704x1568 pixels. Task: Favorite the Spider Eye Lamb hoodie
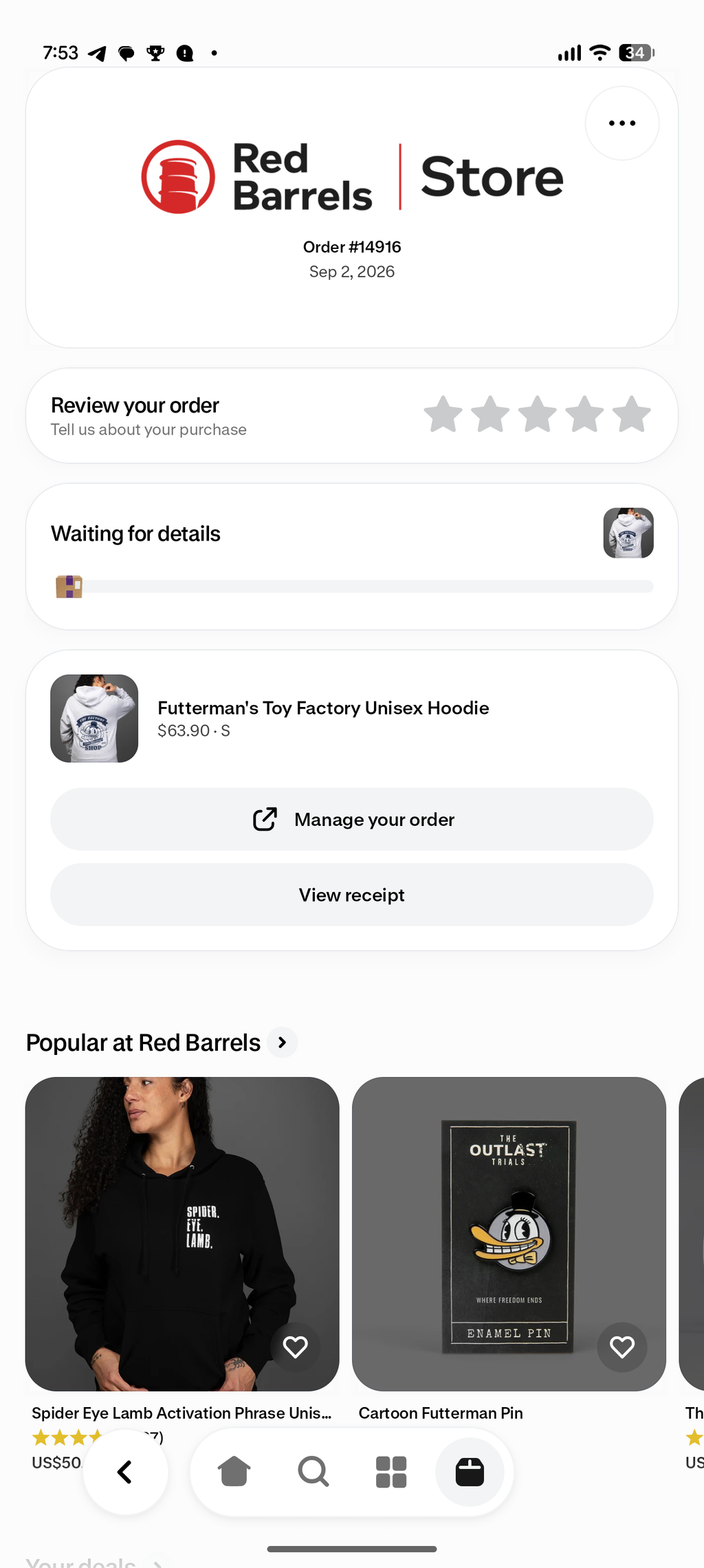296,1347
